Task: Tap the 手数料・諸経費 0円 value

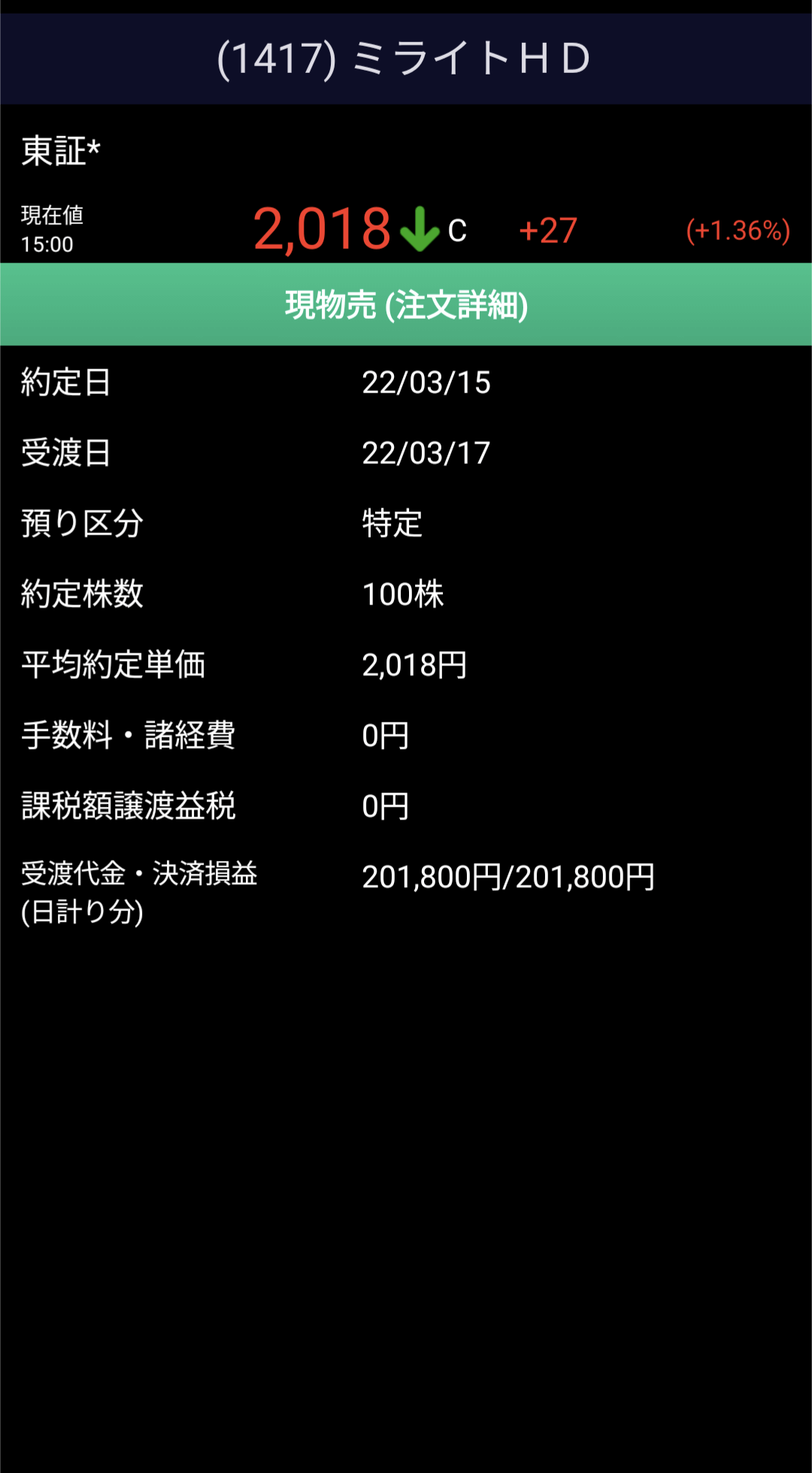Action: [x=384, y=734]
